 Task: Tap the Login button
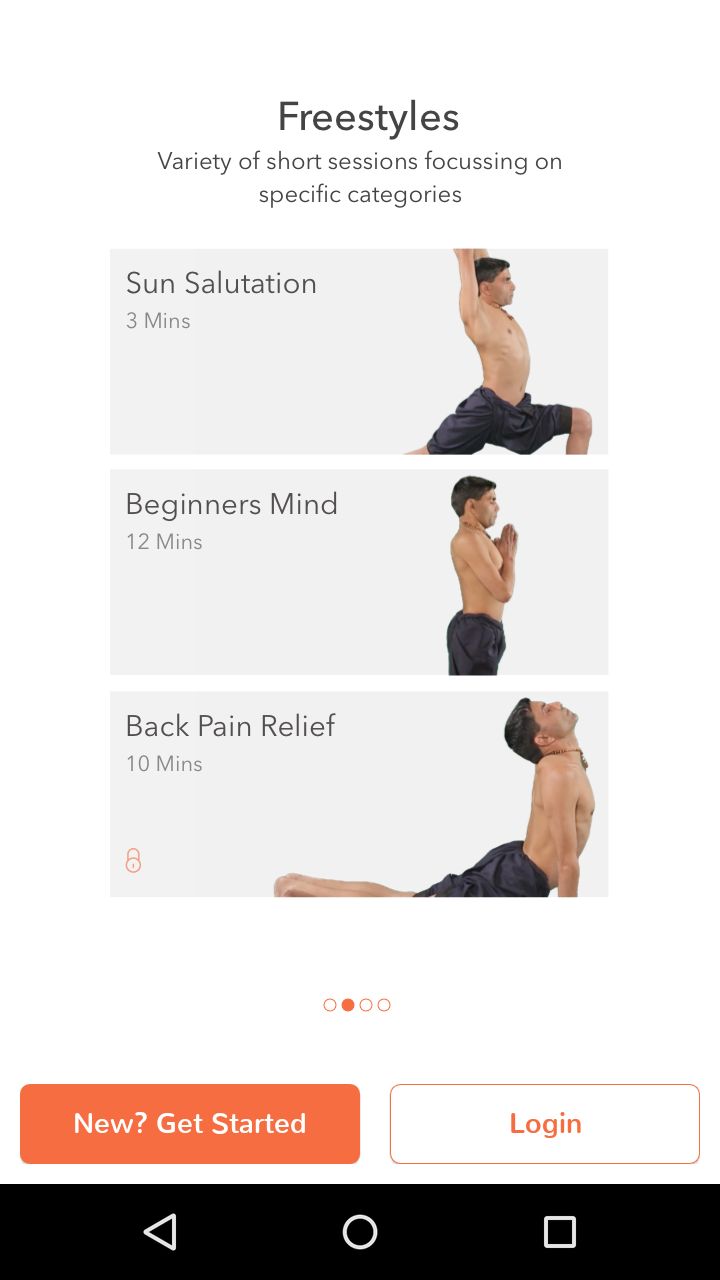pos(545,1124)
